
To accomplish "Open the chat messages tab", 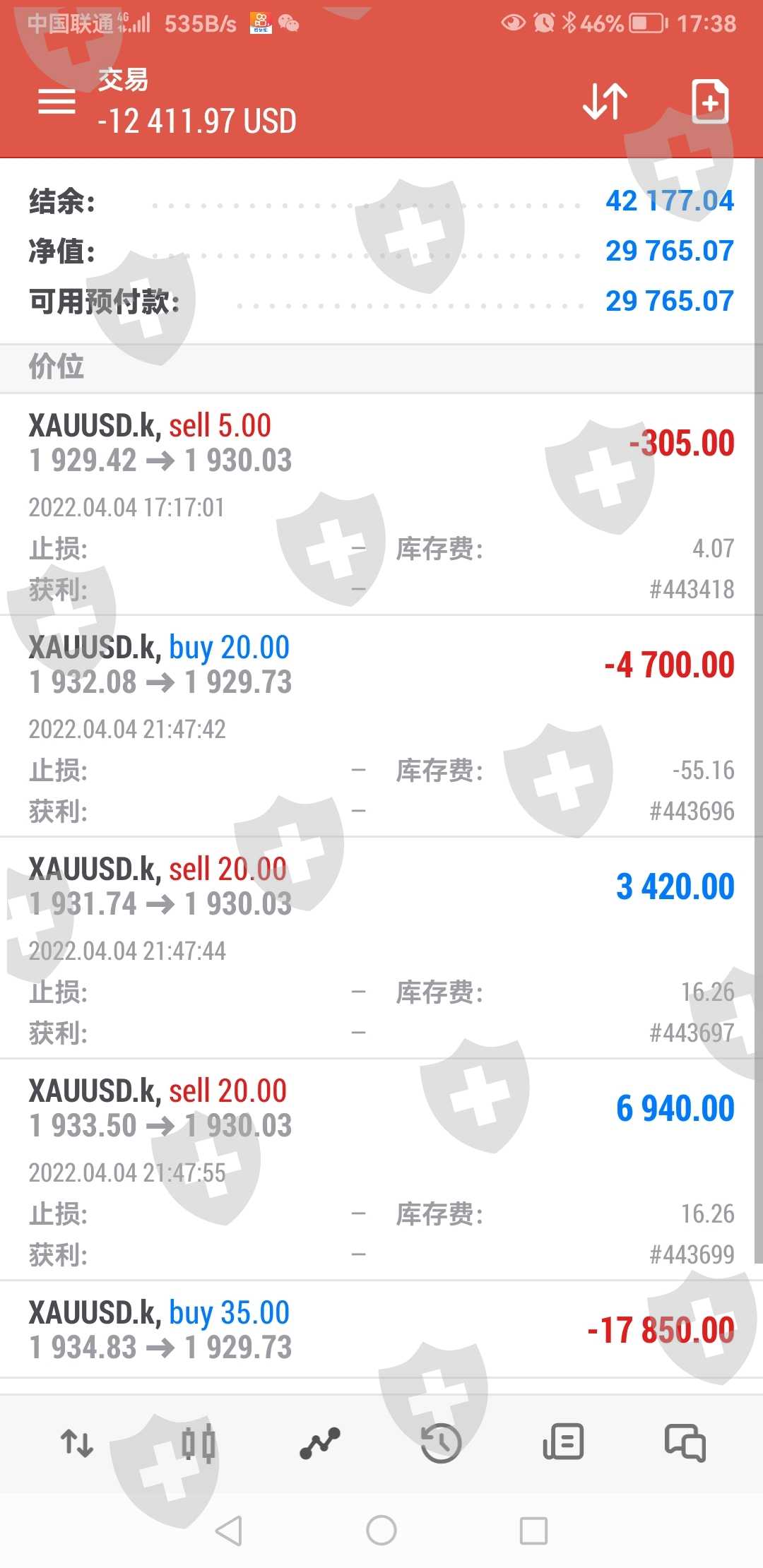I will coord(685,1443).
